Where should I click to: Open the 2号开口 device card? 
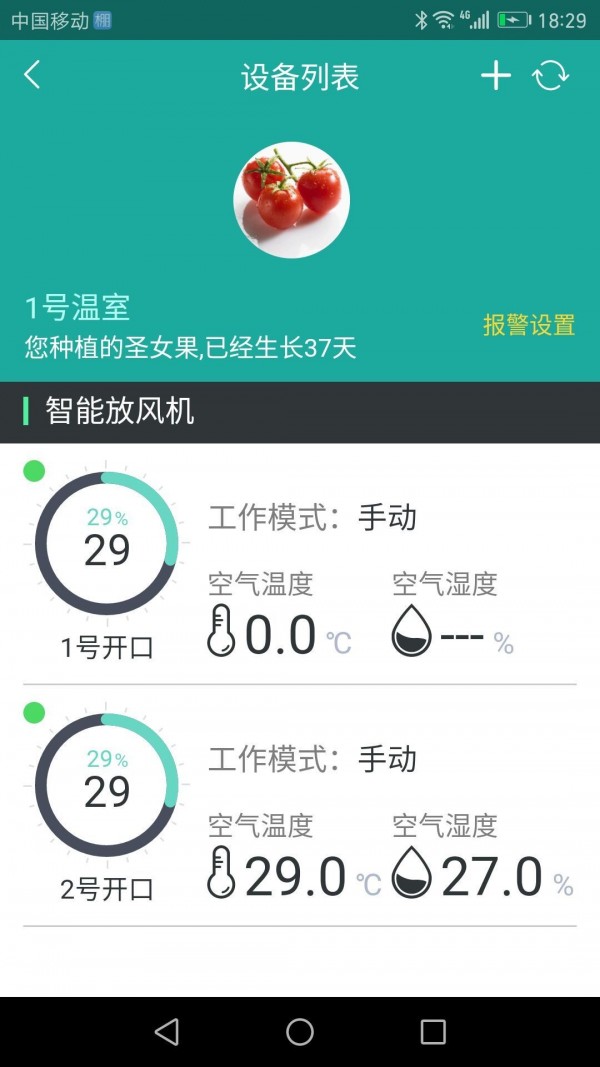click(300, 805)
